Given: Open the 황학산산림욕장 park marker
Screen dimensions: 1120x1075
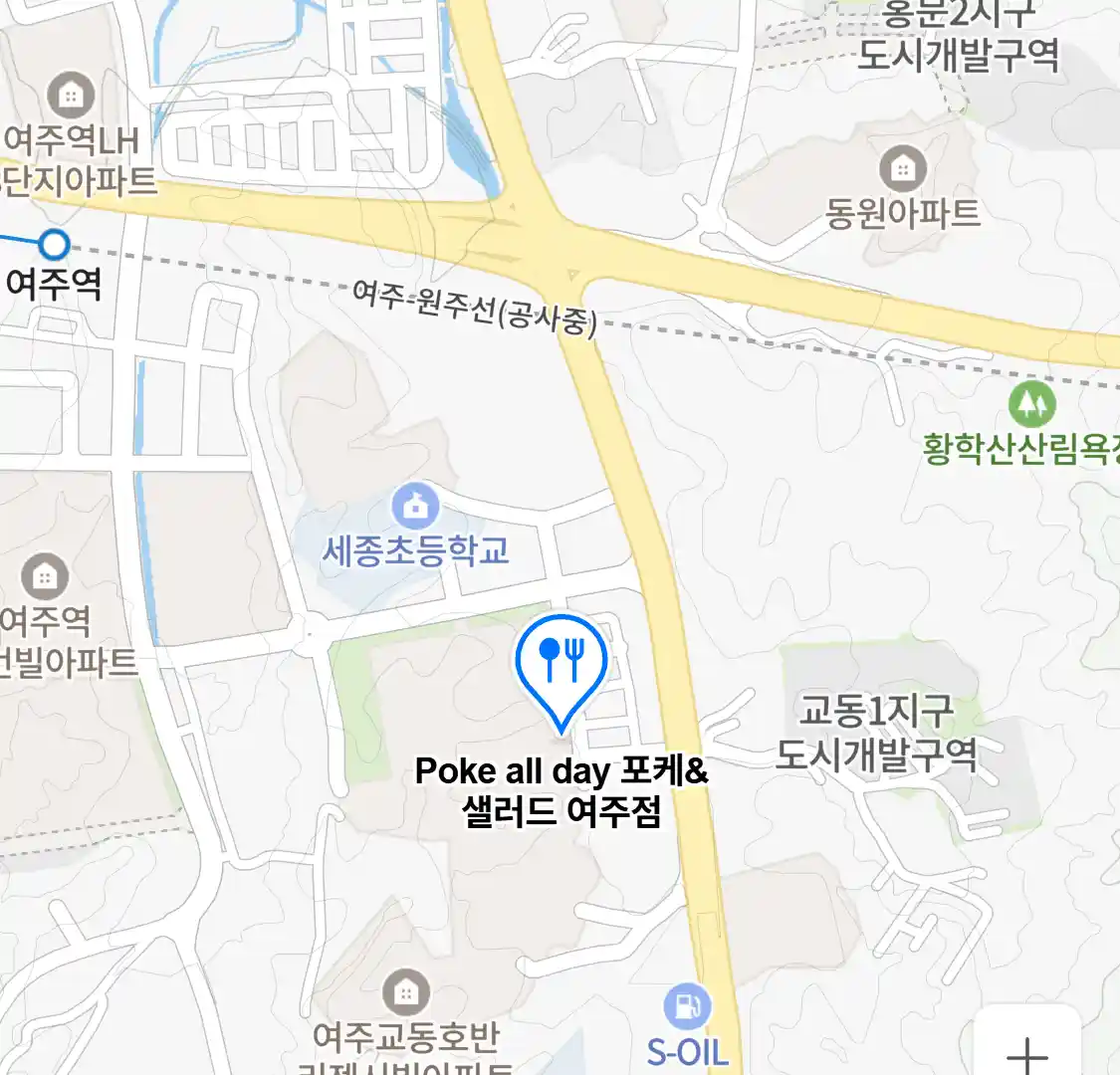Looking at the screenshot, I should pyautogui.click(x=1031, y=405).
